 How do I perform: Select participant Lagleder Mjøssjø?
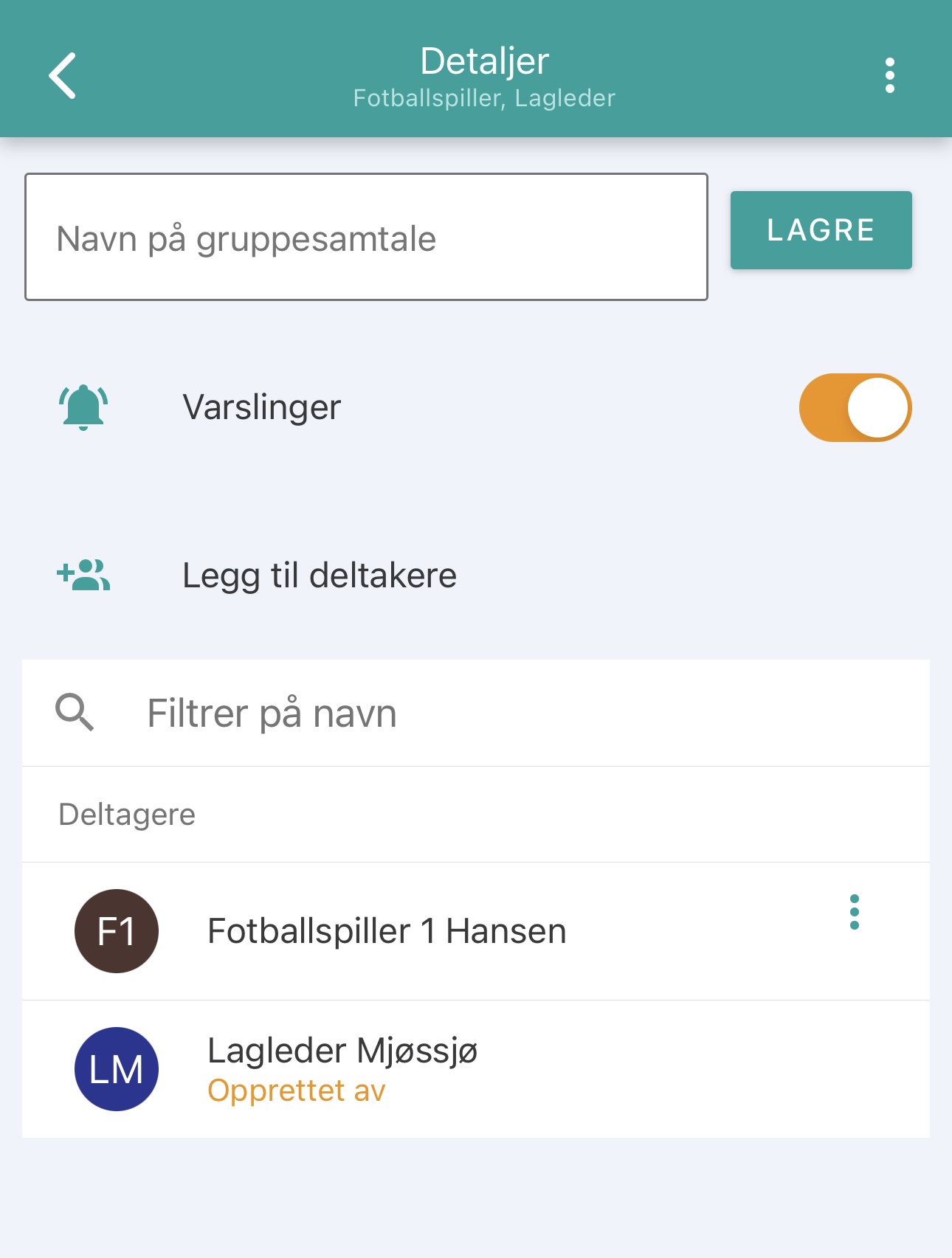[x=342, y=1068]
